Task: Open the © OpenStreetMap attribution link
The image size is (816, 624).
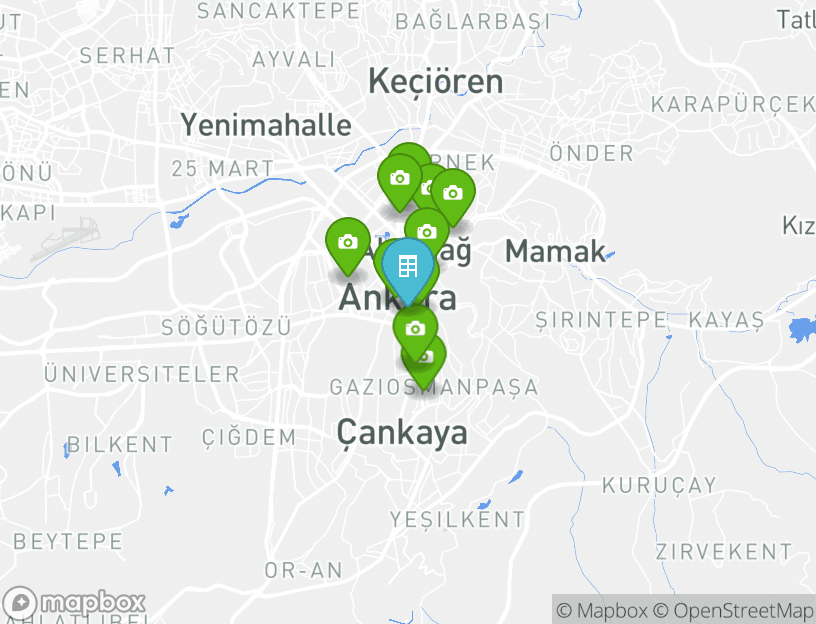Action: point(733,610)
